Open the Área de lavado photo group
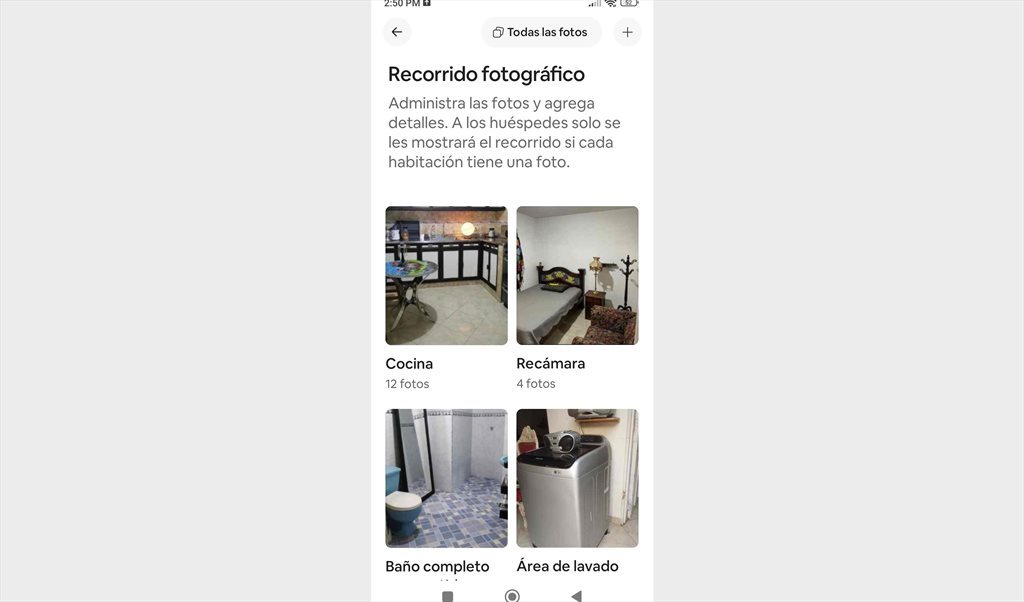This screenshot has height=602, width=1024. coord(577,478)
